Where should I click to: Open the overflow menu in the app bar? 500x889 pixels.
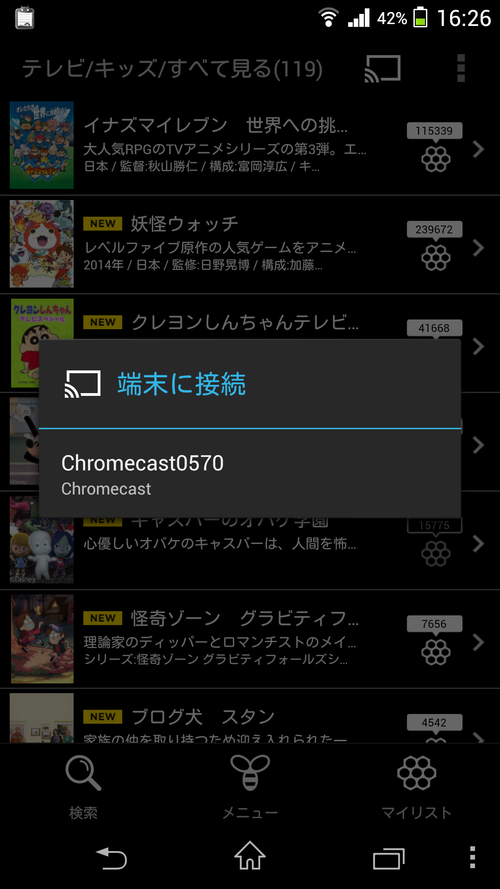click(x=461, y=69)
